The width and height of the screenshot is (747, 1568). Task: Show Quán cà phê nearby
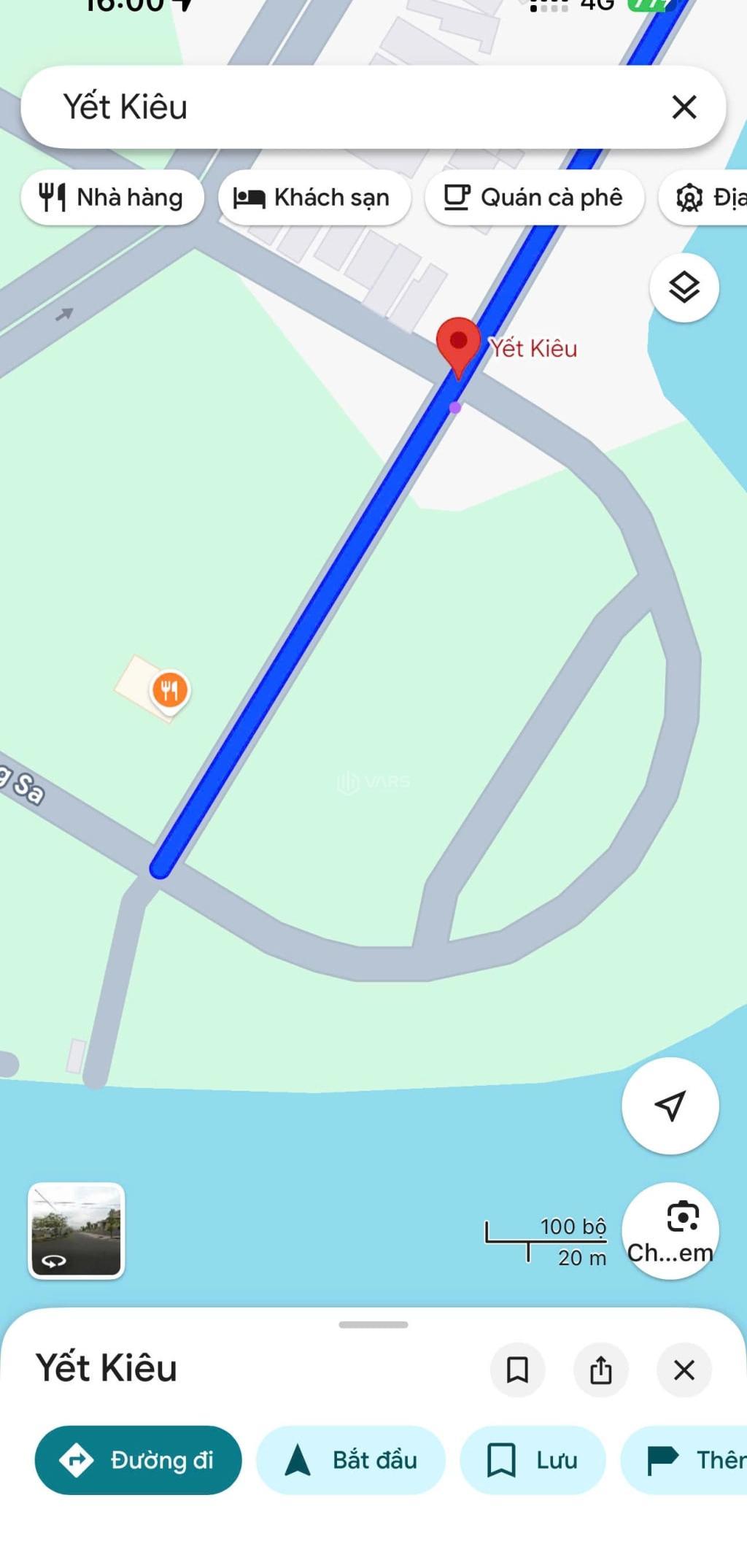point(534,198)
